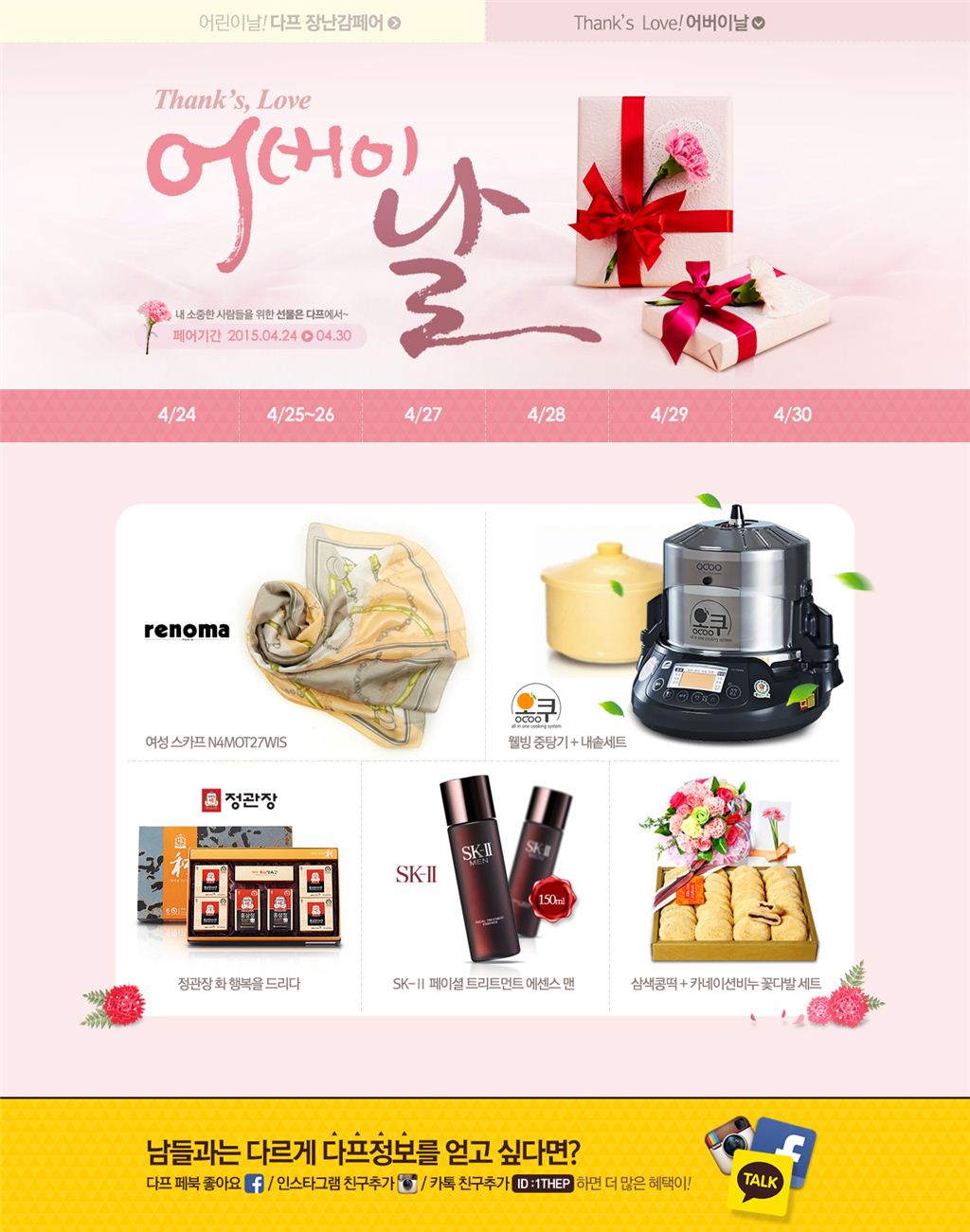970x1232 pixels.
Task: Like 다프 on Facebook
Action: coord(253,1184)
